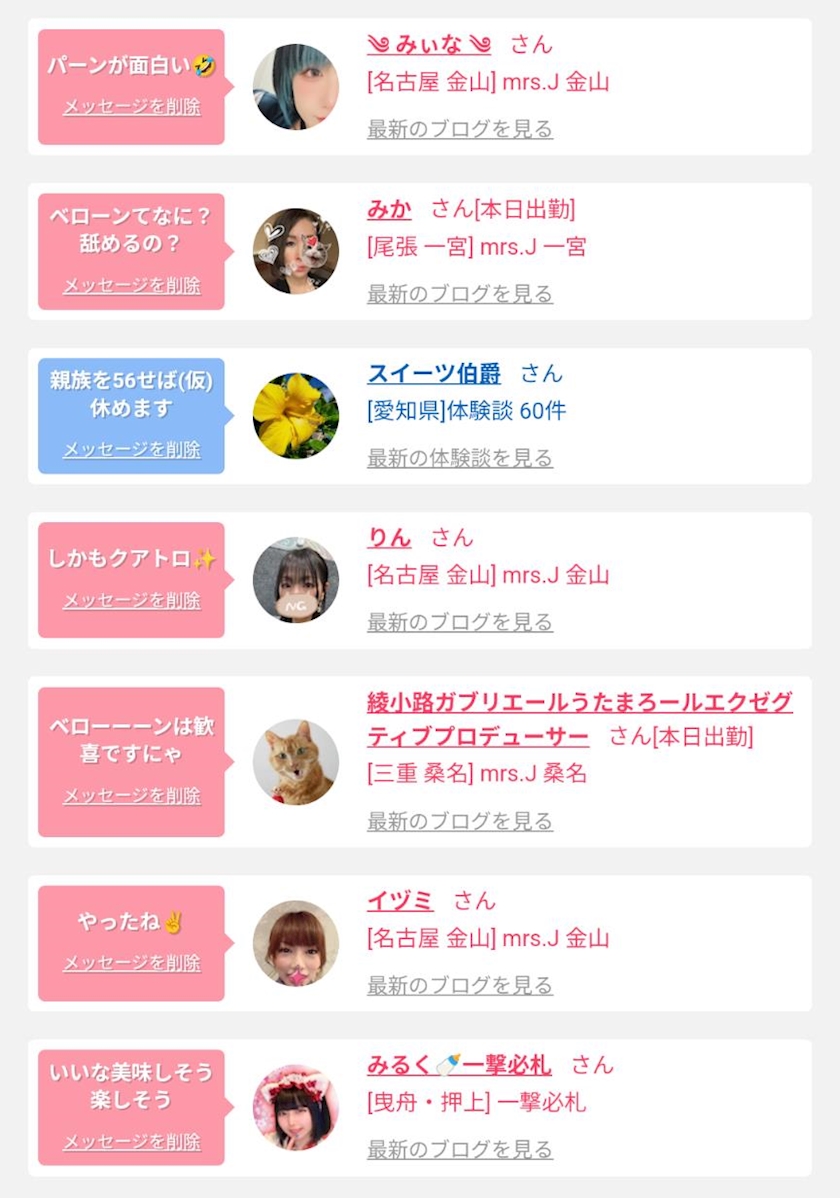Image resolution: width=840 pixels, height=1198 pixels.
Task: Delete the 親族を56せば message
Action: [x=131, y=450]
